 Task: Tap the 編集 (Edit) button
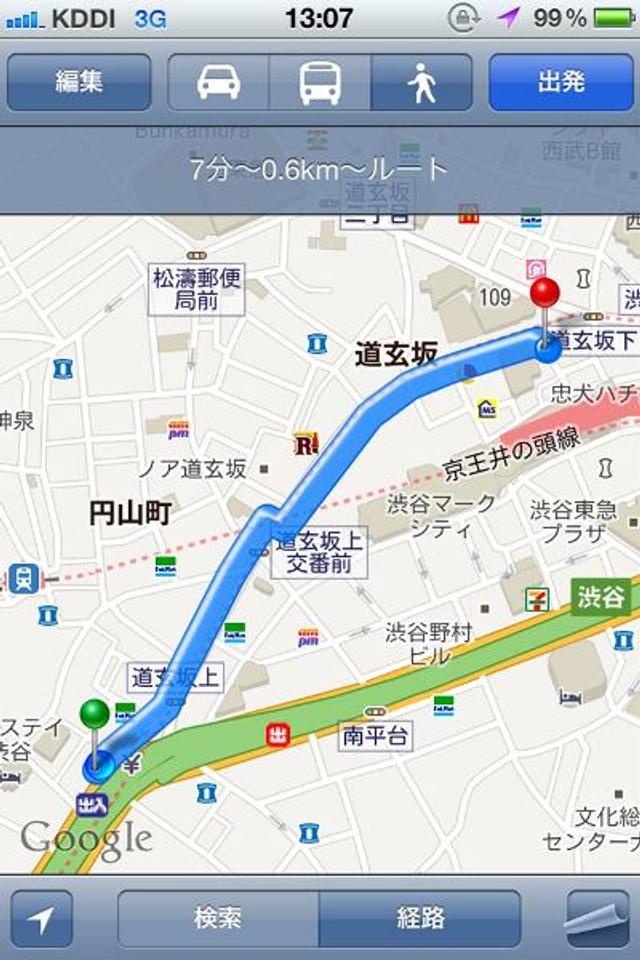tap(79, 82)
